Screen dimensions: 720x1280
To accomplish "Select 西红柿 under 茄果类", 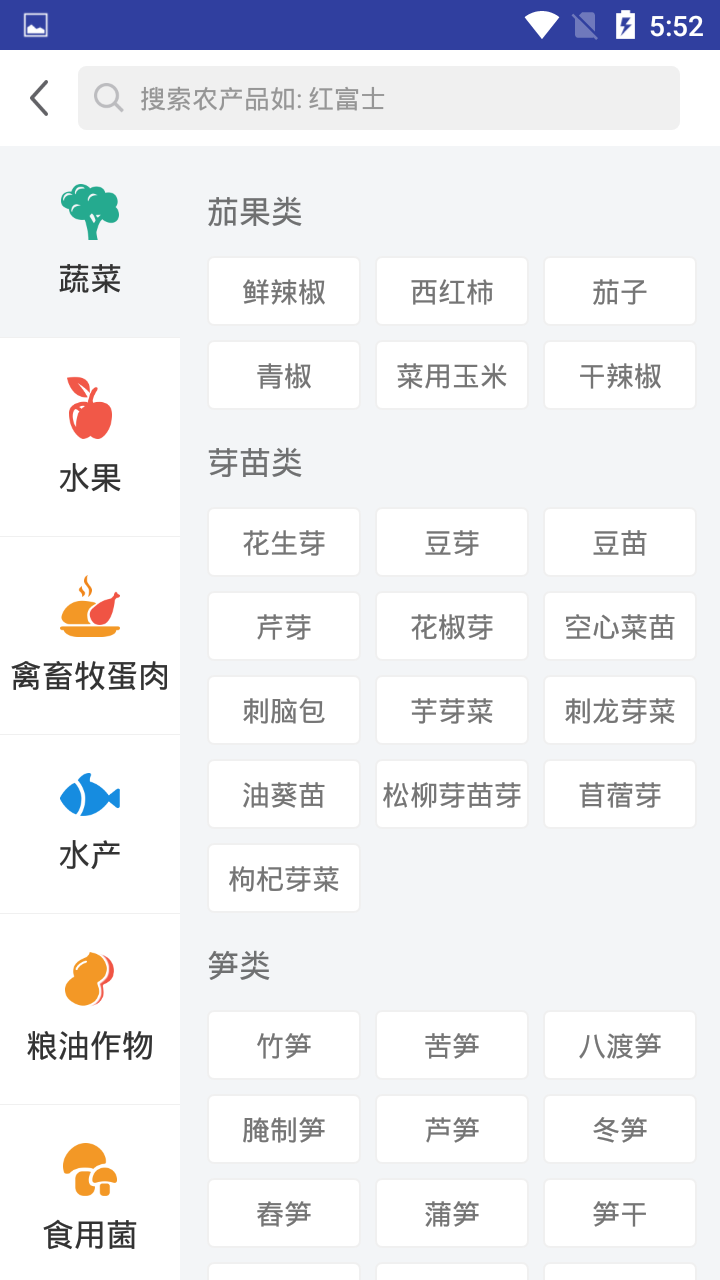I will [x=452, y=291].
